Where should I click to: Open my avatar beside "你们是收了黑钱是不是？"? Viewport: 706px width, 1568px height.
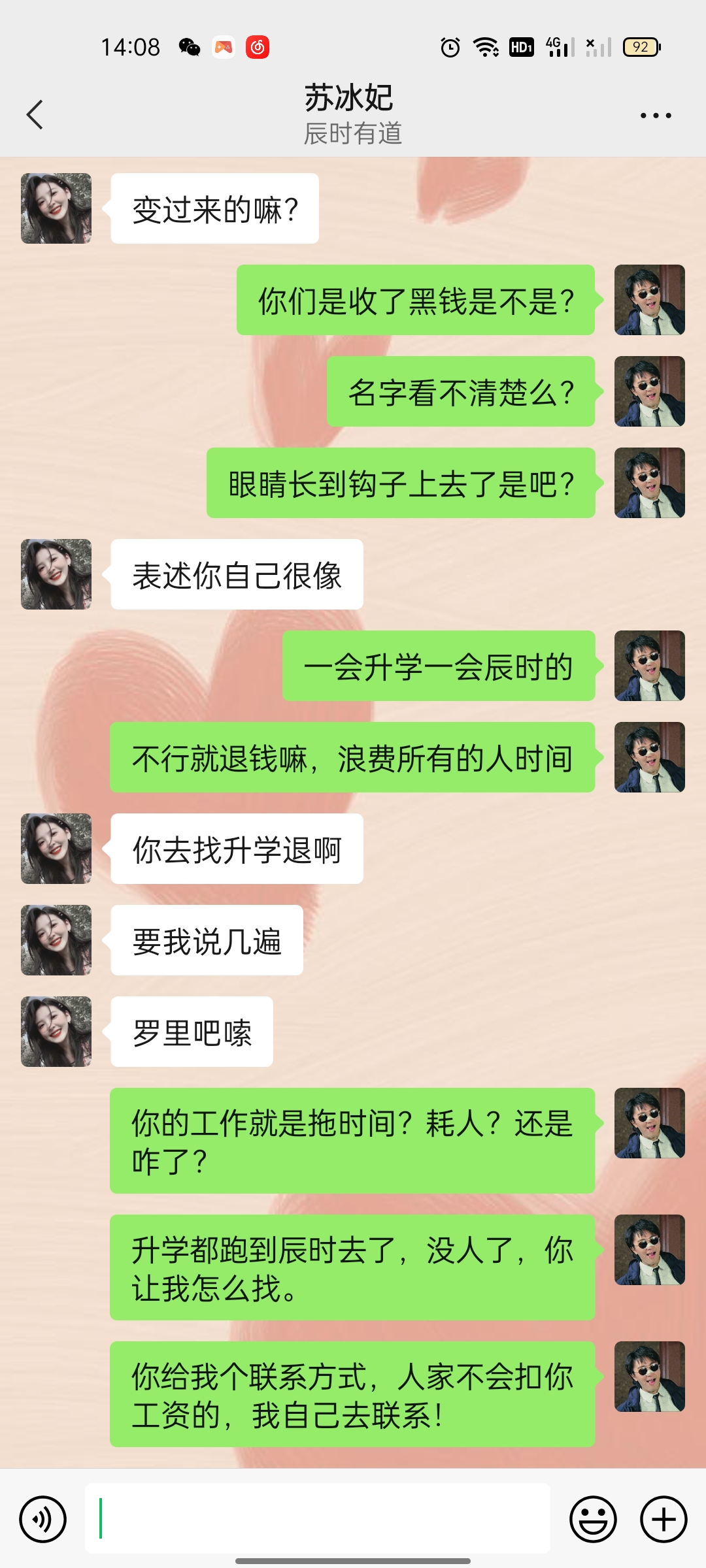tap(650, 300)
